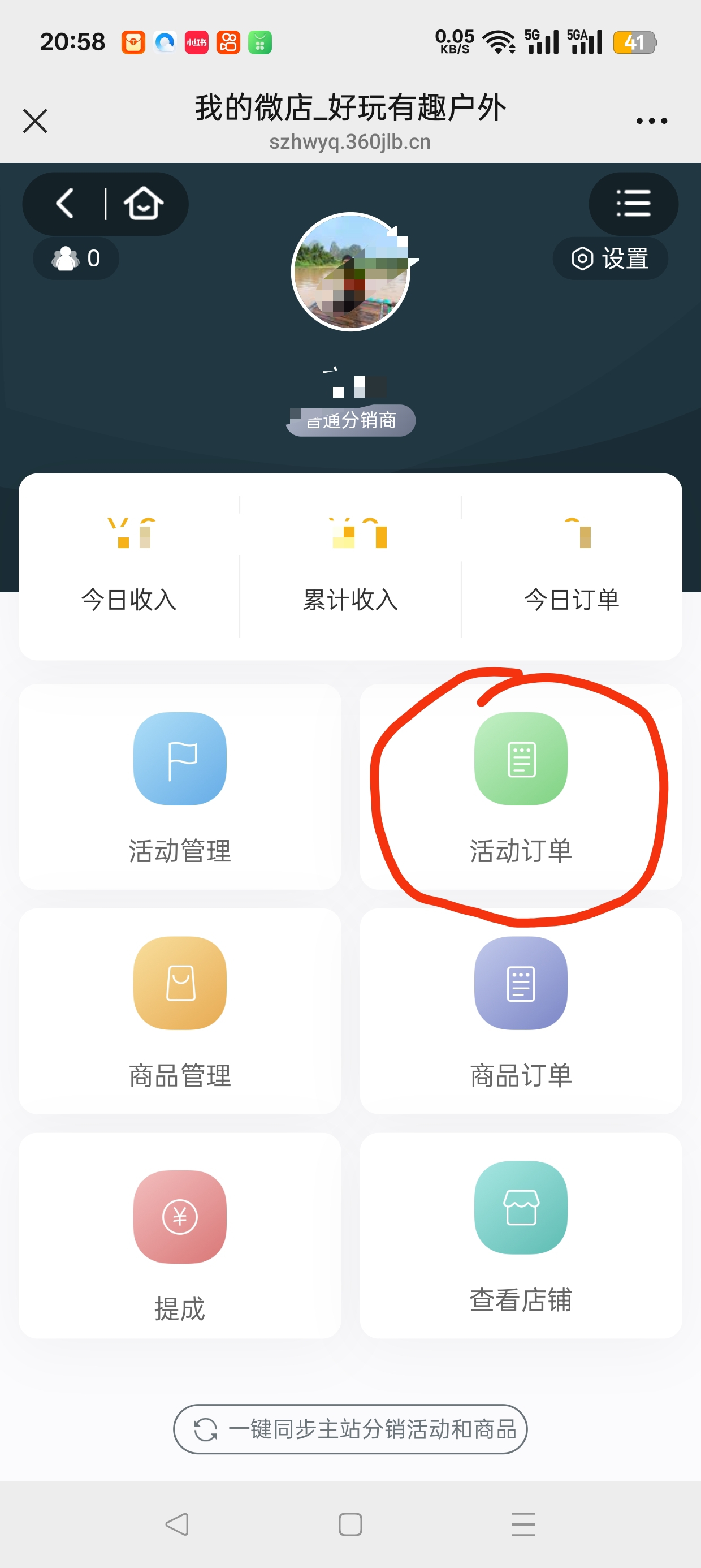Tap the profile avatar photo
The width and height of the screenshot is (701, 1568).
tap(350, 272)
